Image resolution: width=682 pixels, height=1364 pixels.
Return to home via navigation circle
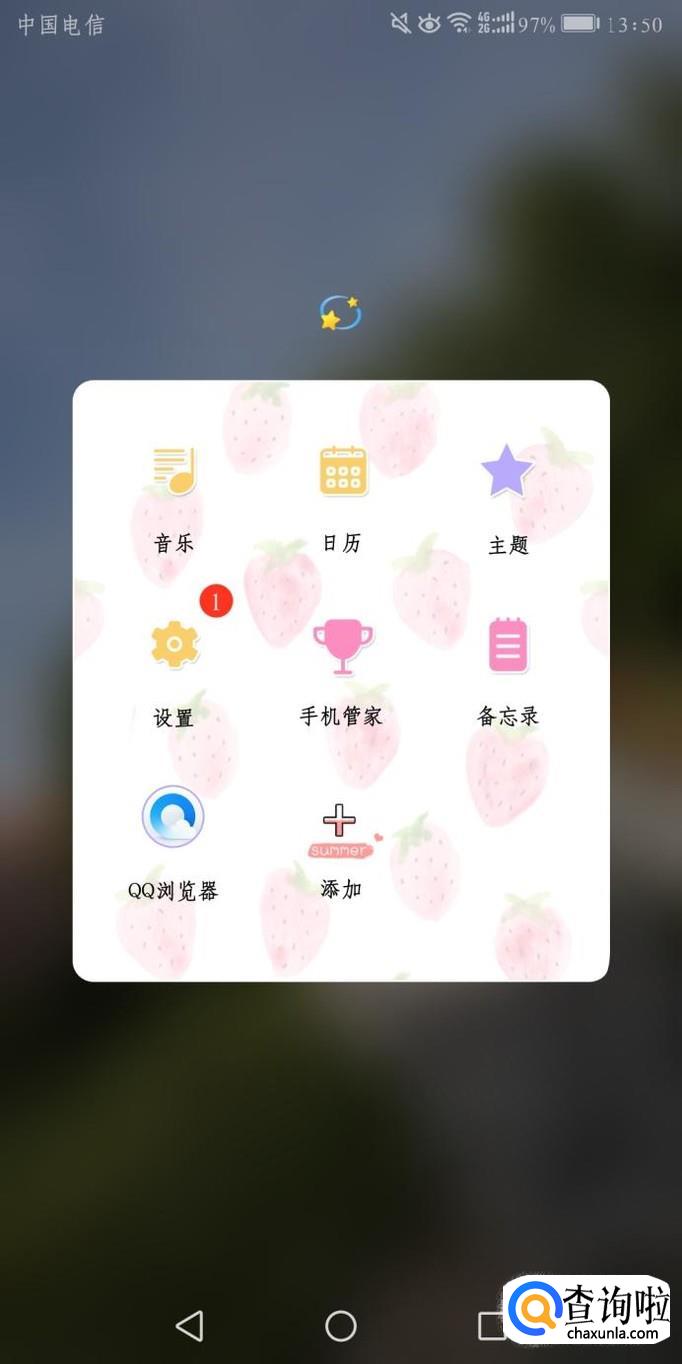[x=341, y=1325]
